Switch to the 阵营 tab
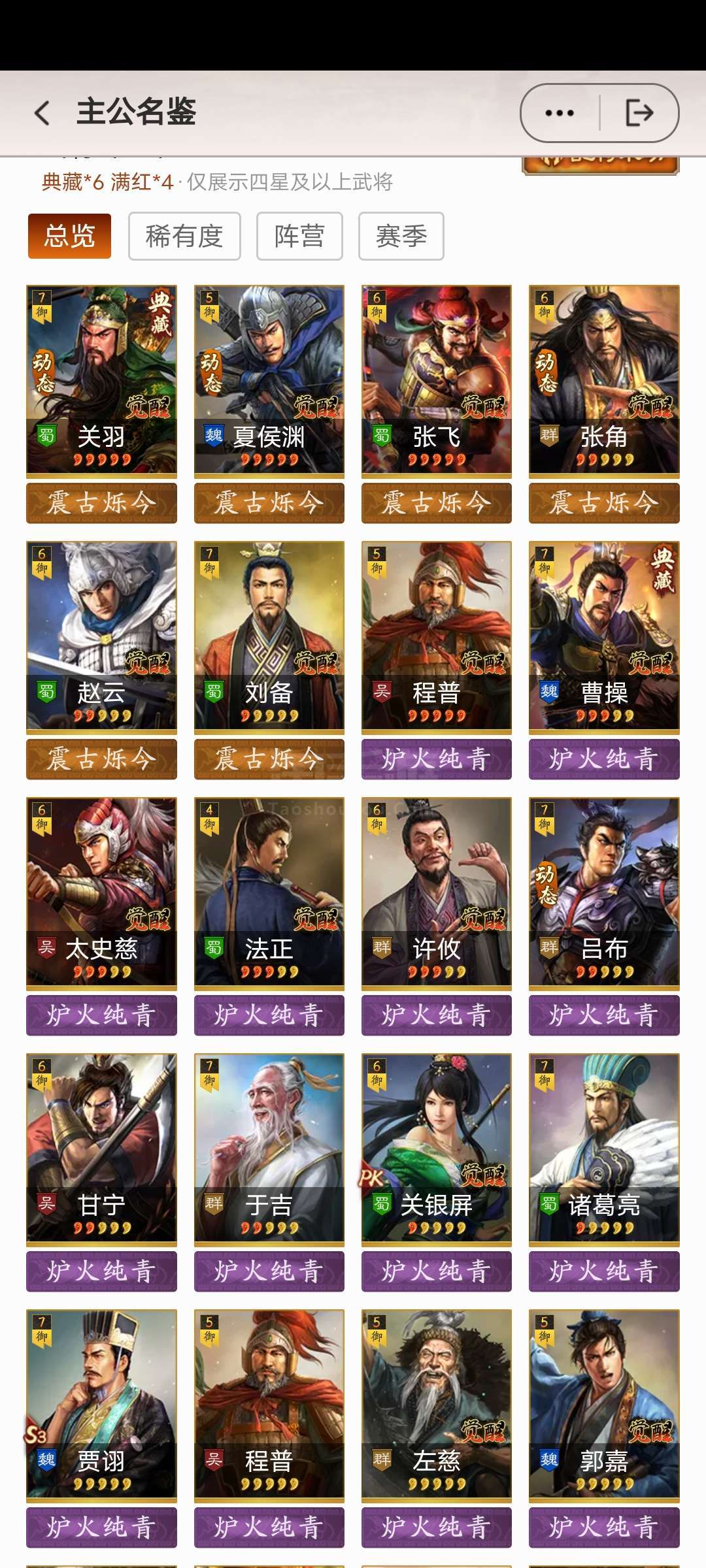The height and width of the screenshot is (1568, 706). click(x=299, y=236)
